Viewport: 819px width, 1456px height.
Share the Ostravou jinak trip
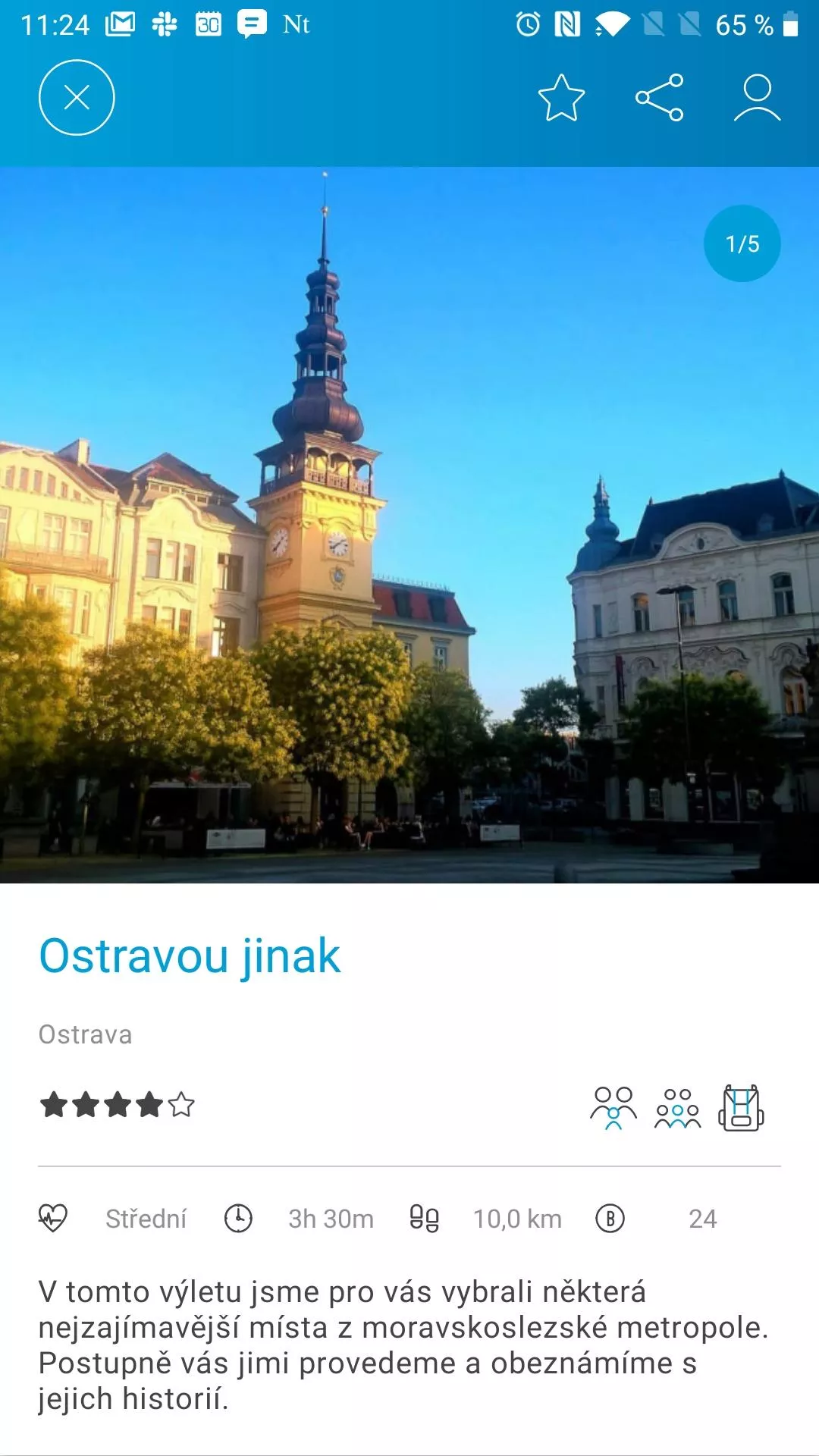click(x=660, y=98)
